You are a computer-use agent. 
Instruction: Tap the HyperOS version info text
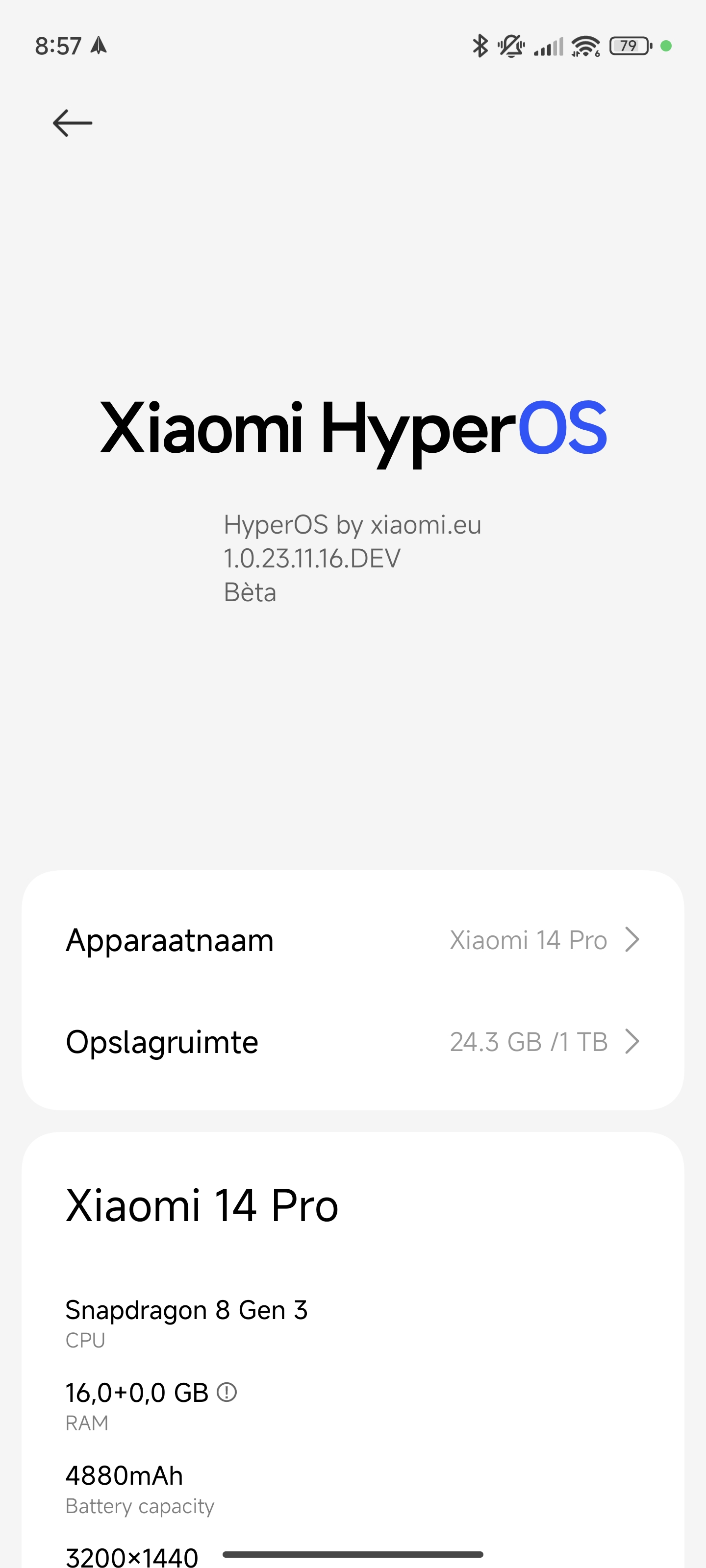coord(352,558)
